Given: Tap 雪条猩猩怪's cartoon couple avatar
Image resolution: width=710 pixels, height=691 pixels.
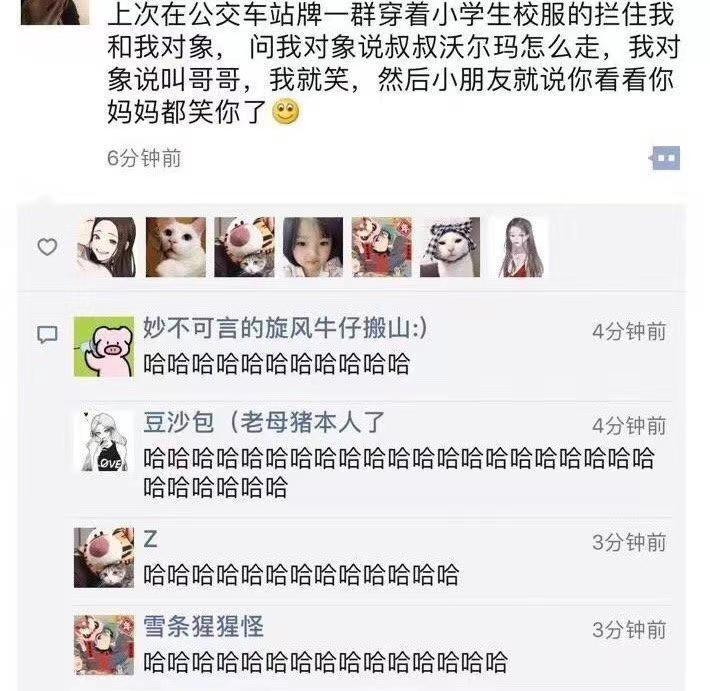Looking at the screenshot, I should 104,644.
